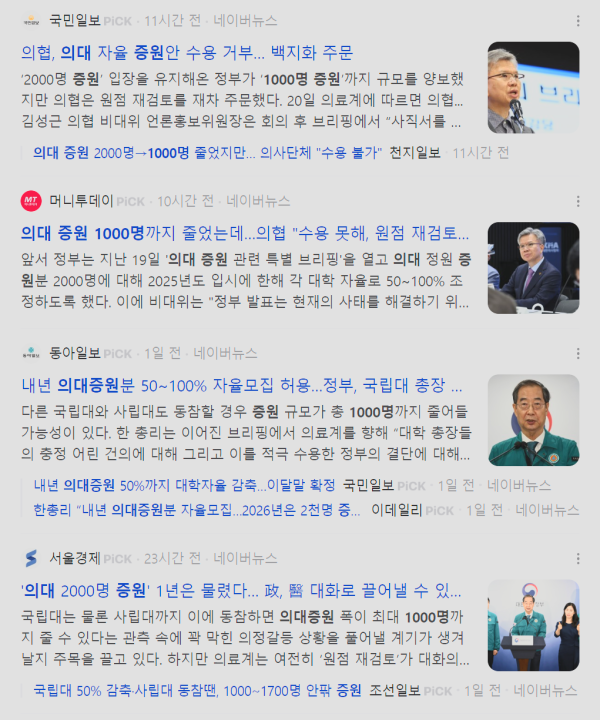Screen dimensions: 600x720
Task: Visit 동아일보 publisher page
Action: (75, 353)
